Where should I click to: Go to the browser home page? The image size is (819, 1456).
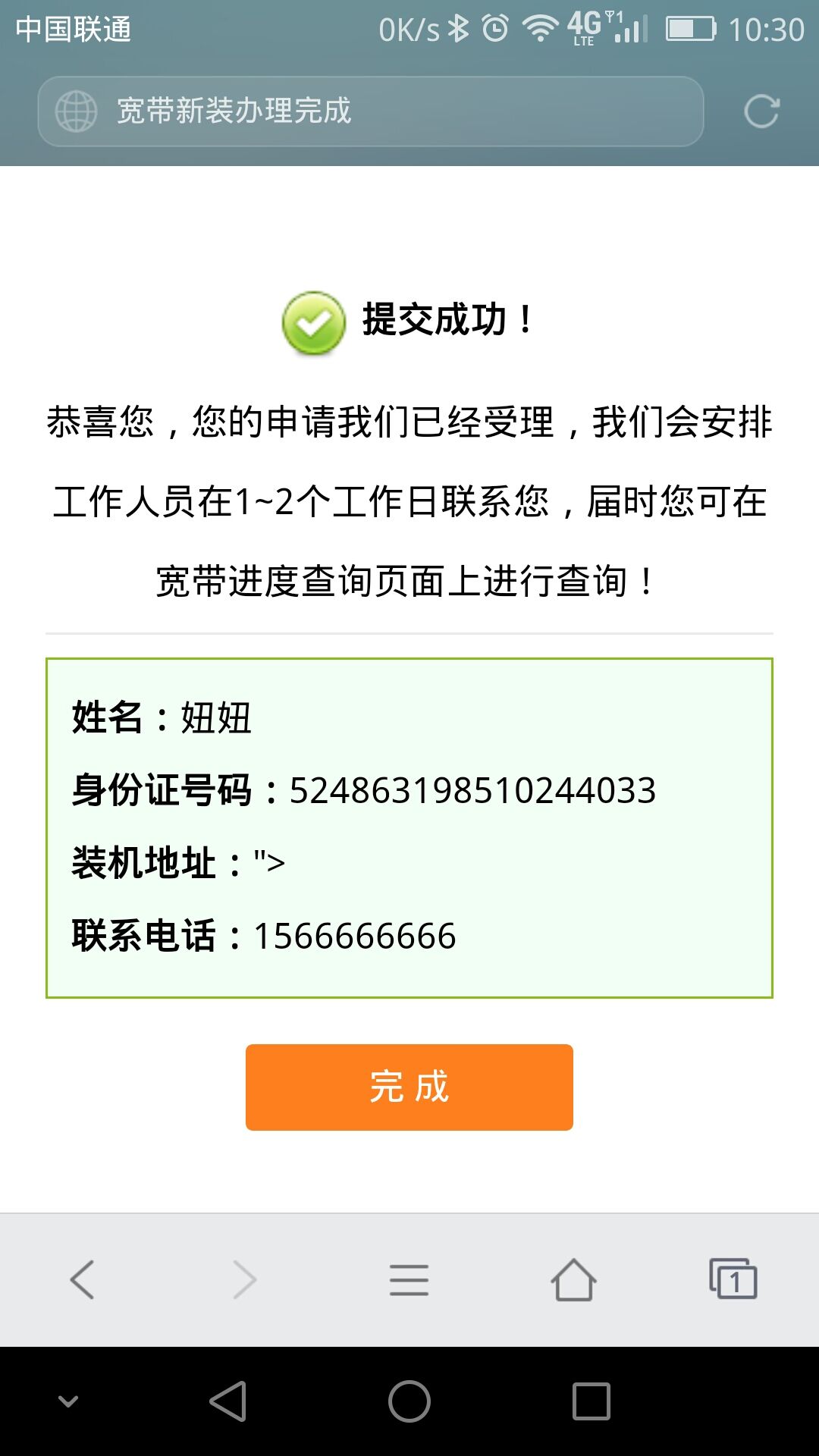coord(573,1280)
